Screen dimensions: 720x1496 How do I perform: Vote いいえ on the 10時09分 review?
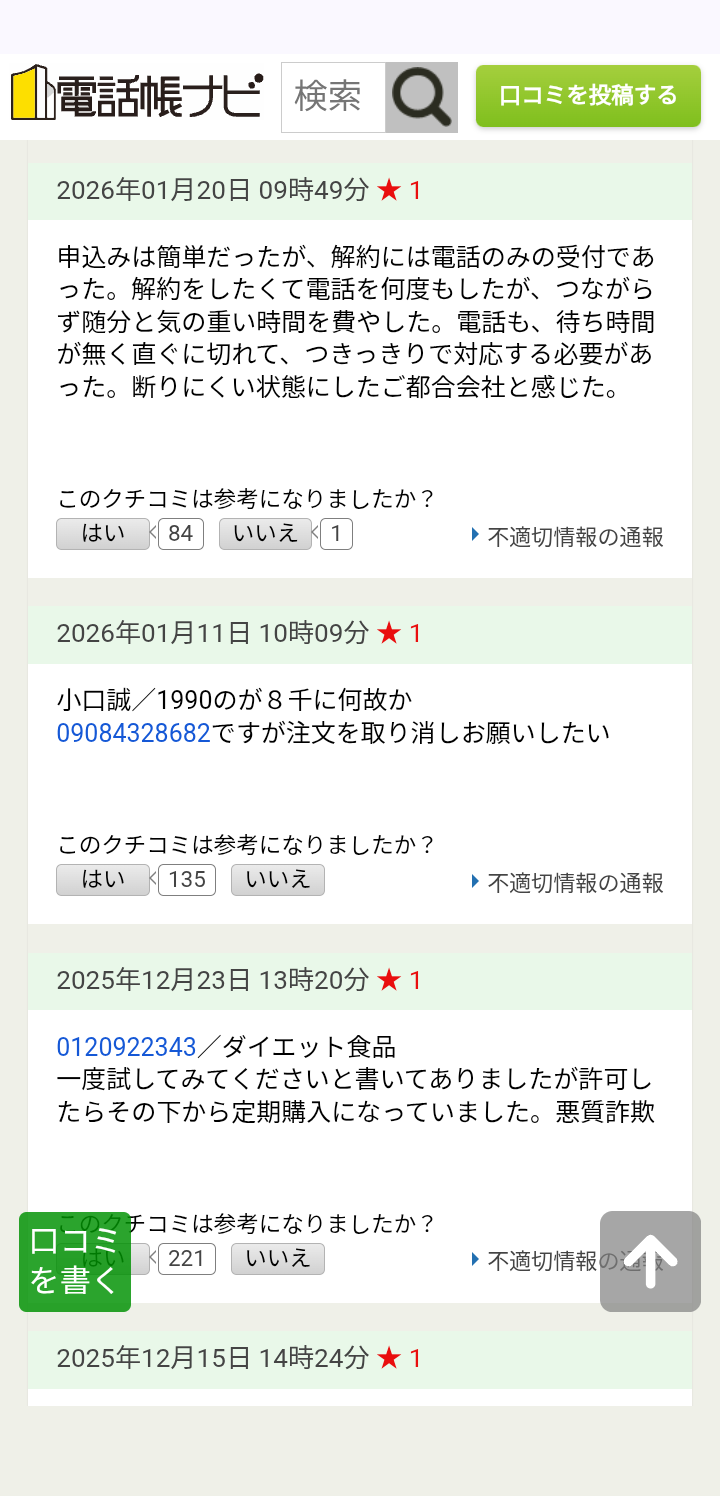[x=277, y=879]
